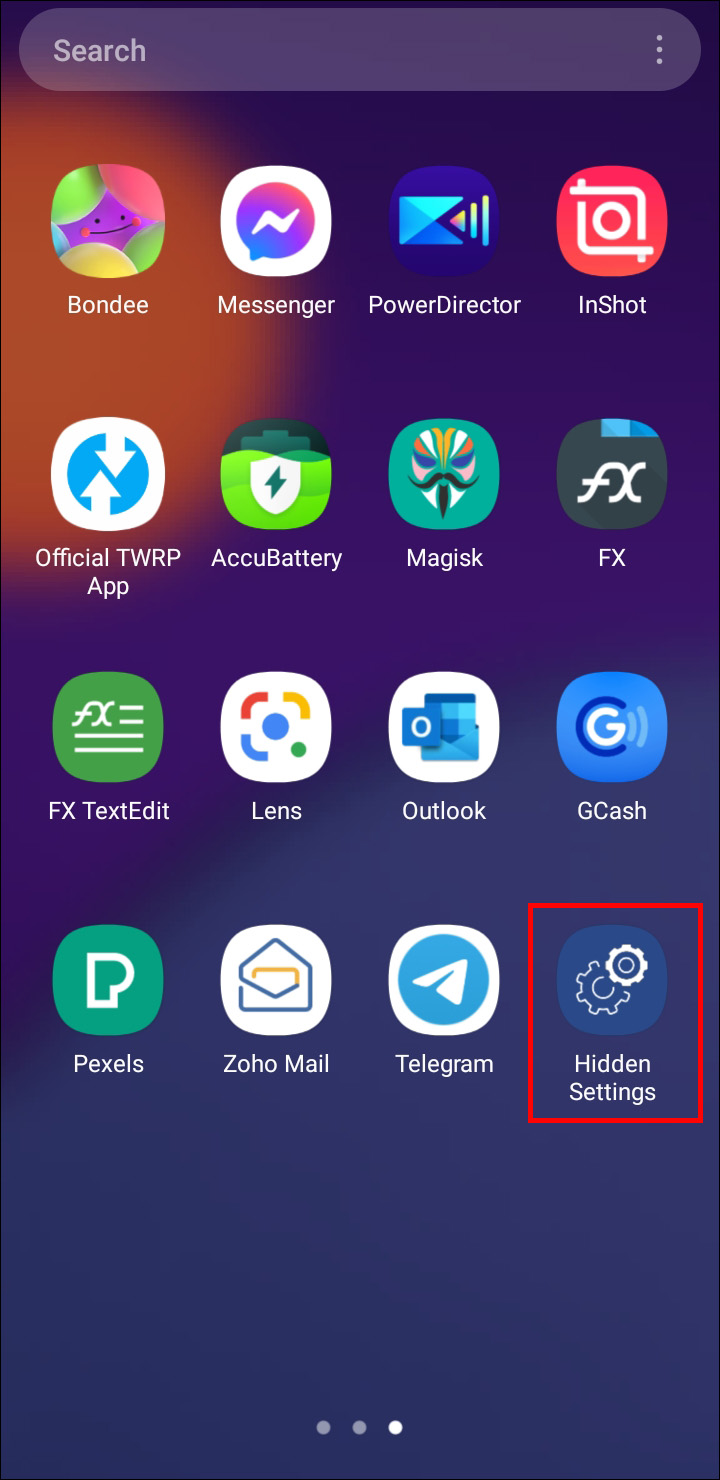This screenshot has width=720, height=1480.
Task: Open Google Lens
Action: [276, 727]
